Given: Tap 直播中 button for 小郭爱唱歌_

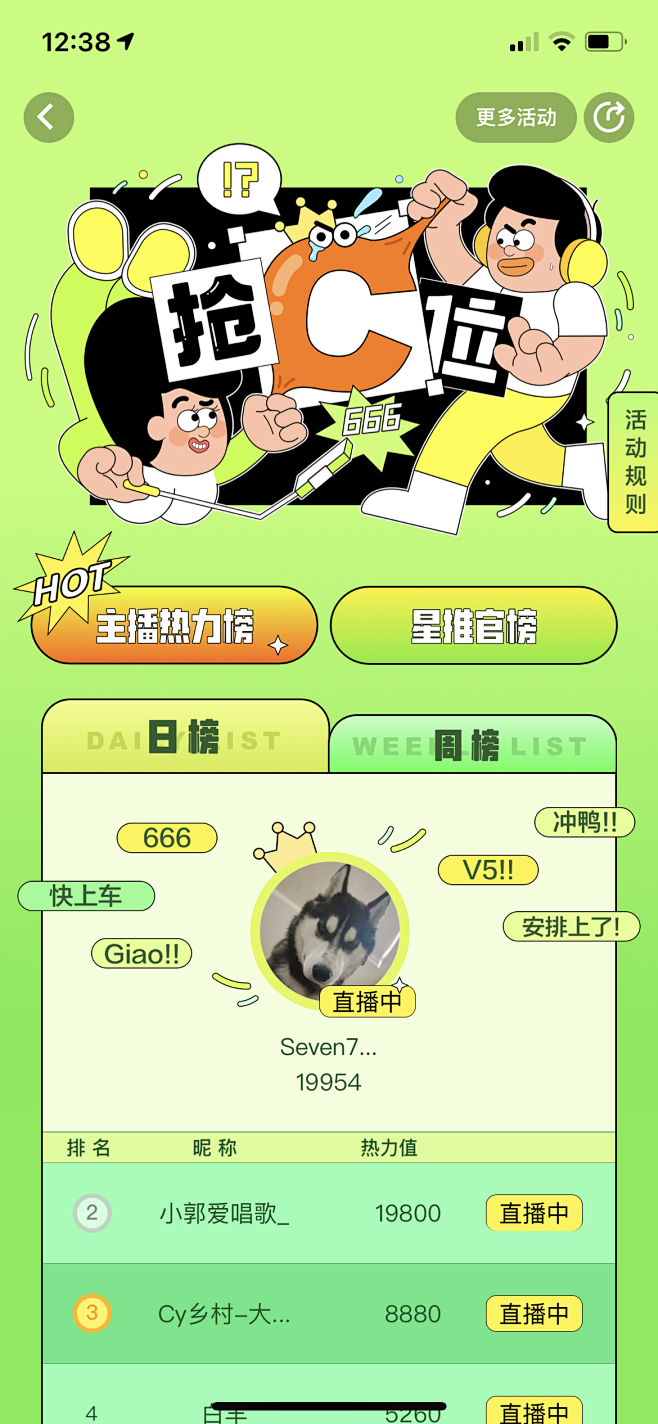Looking at the screenshot, I should click(534, 1213).
